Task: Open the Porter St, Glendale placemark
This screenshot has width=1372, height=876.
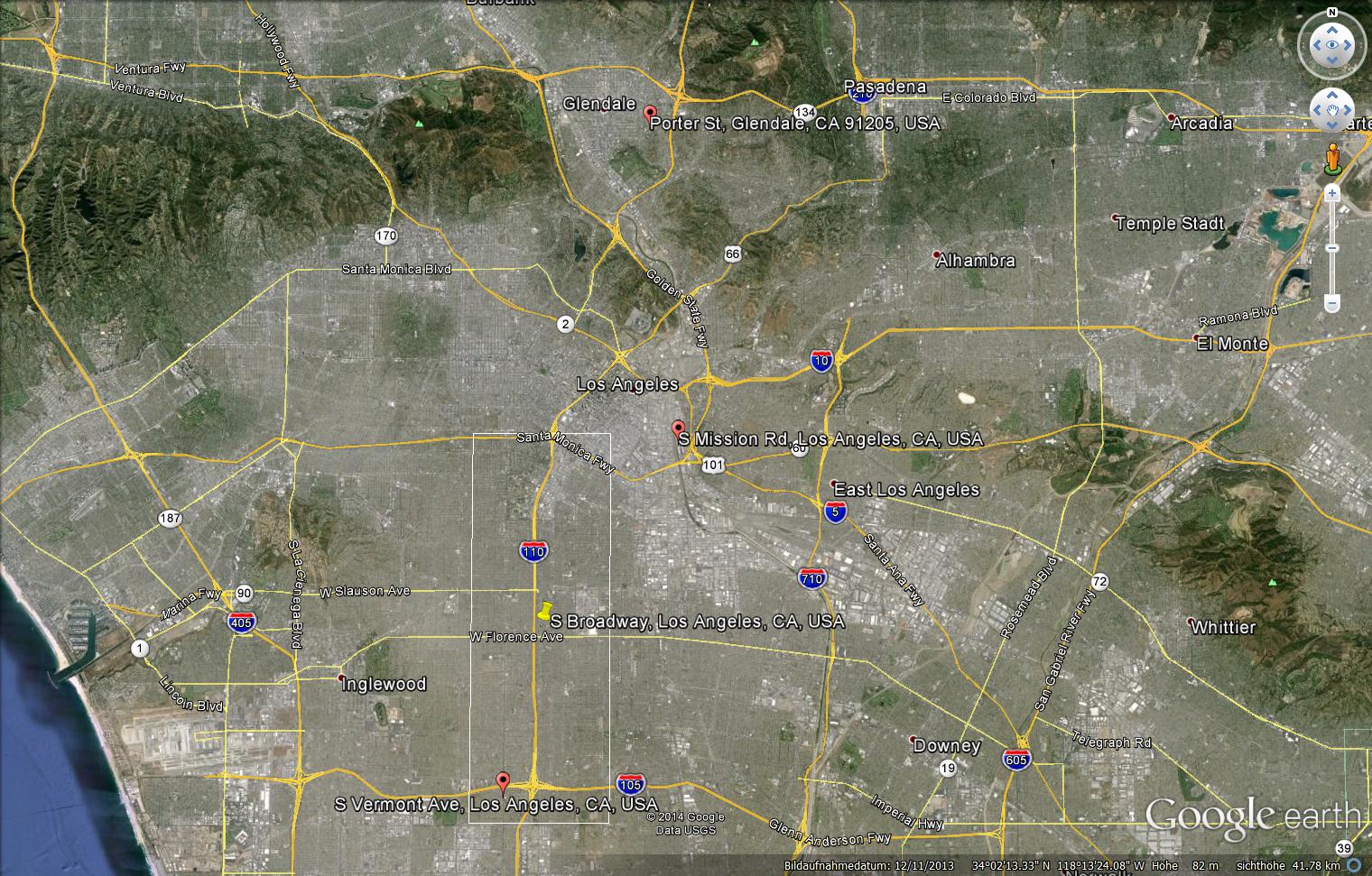Action: click(649, 113)
